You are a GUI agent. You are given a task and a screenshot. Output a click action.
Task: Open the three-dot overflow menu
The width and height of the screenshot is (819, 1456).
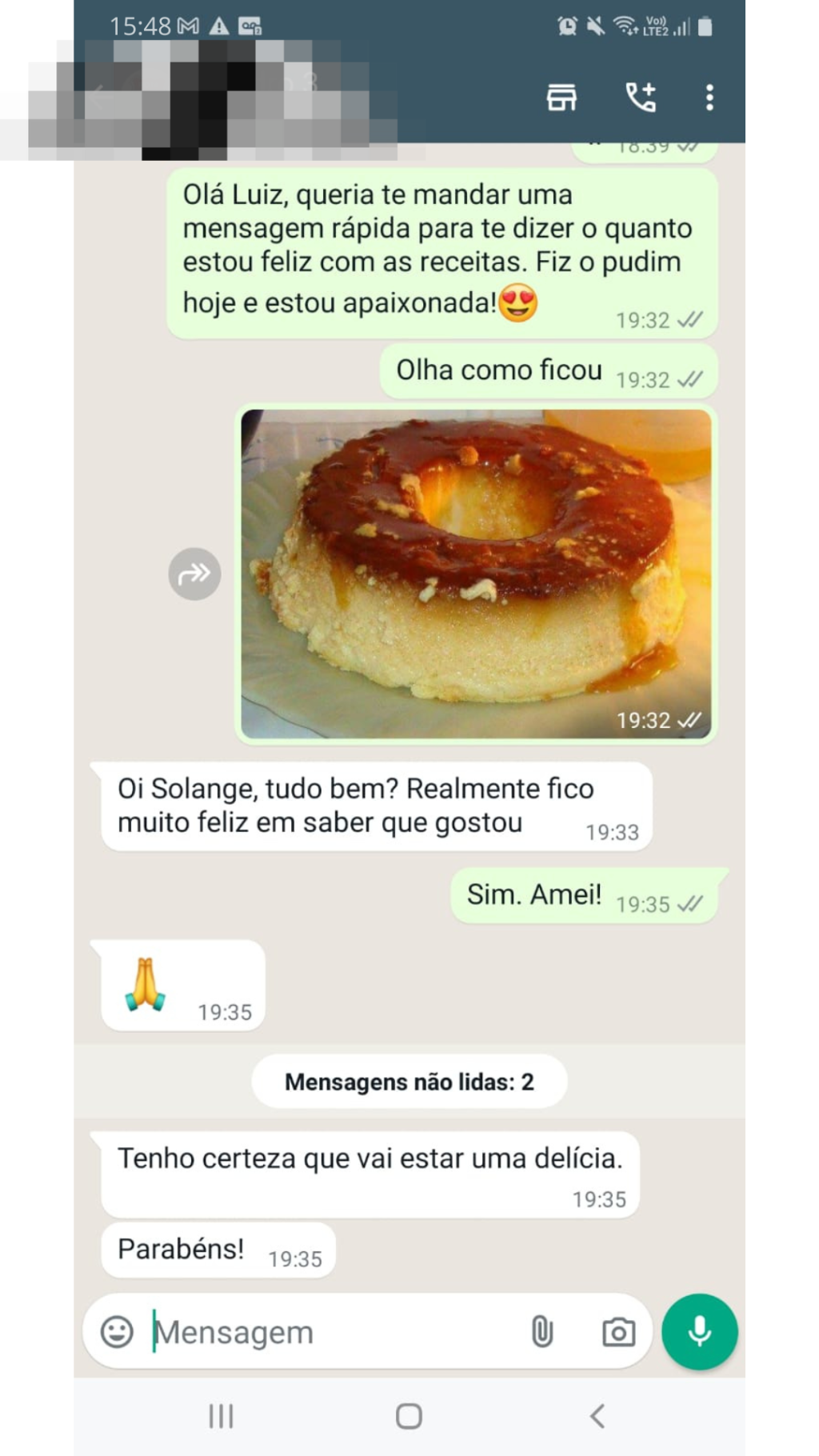(x=709, y=98)
